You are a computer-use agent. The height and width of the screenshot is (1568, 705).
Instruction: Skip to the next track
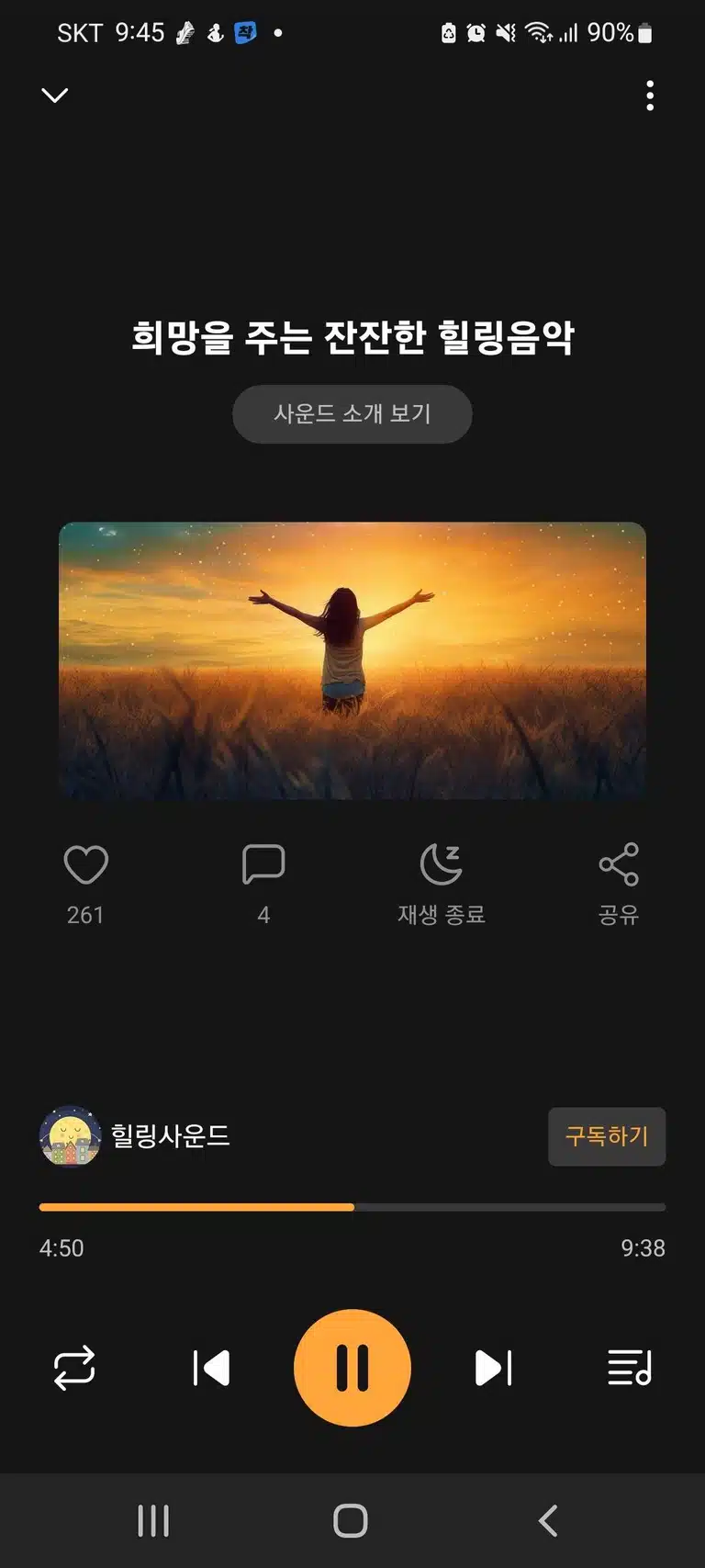tap(493, 1368)
